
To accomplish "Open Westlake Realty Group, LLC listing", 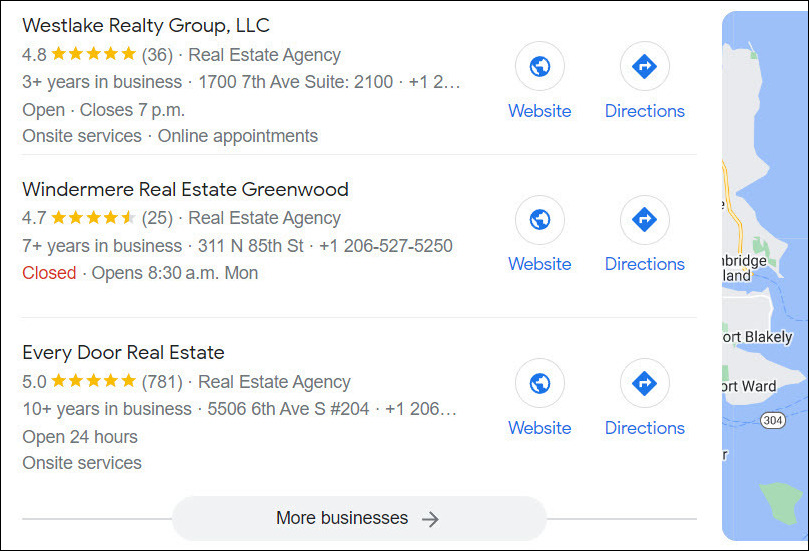I will (x=146, y=25).
